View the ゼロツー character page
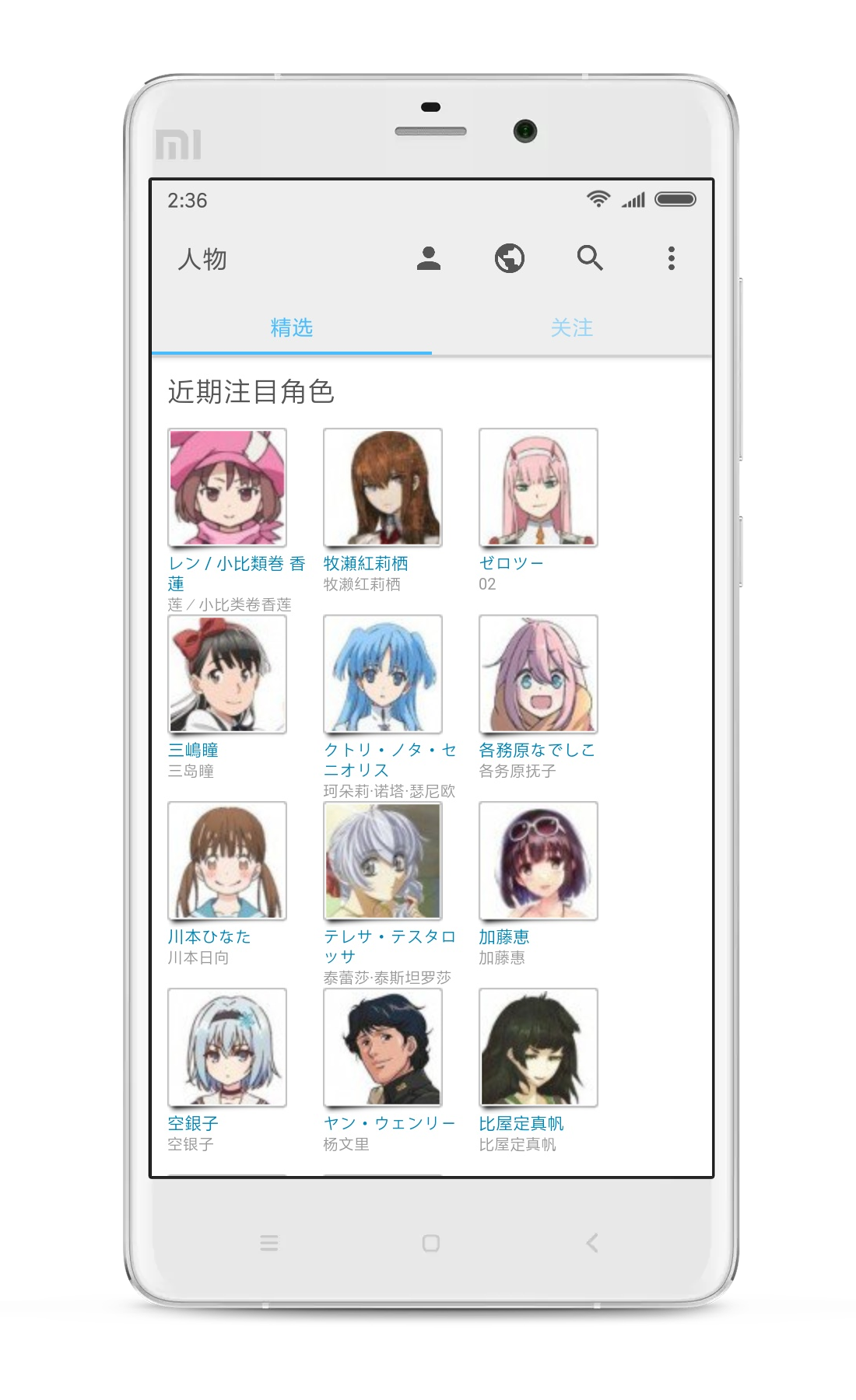The height and width of the screenshot is (1400, 856). 539,488
